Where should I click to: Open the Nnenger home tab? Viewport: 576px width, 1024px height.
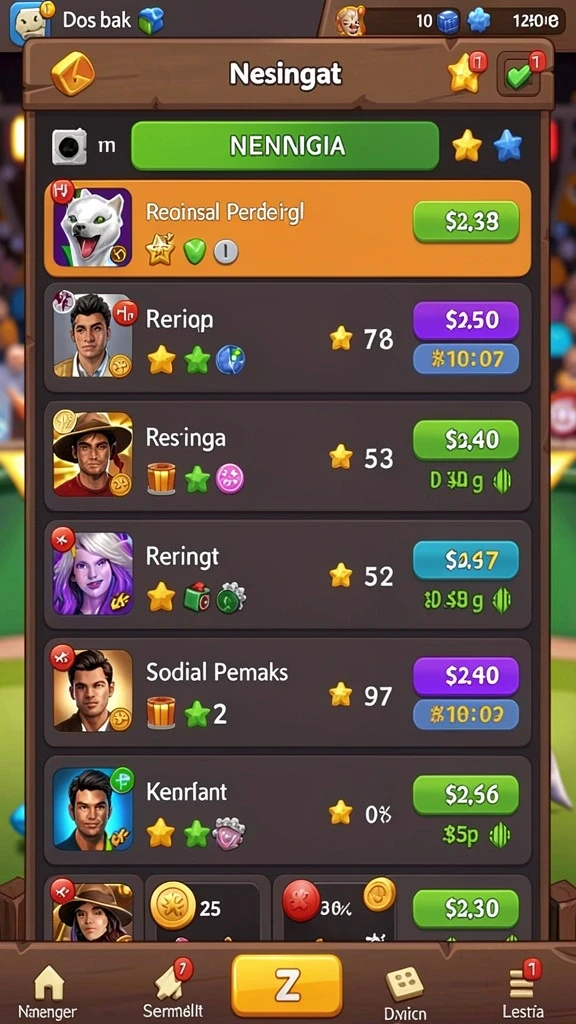point(47,991)
